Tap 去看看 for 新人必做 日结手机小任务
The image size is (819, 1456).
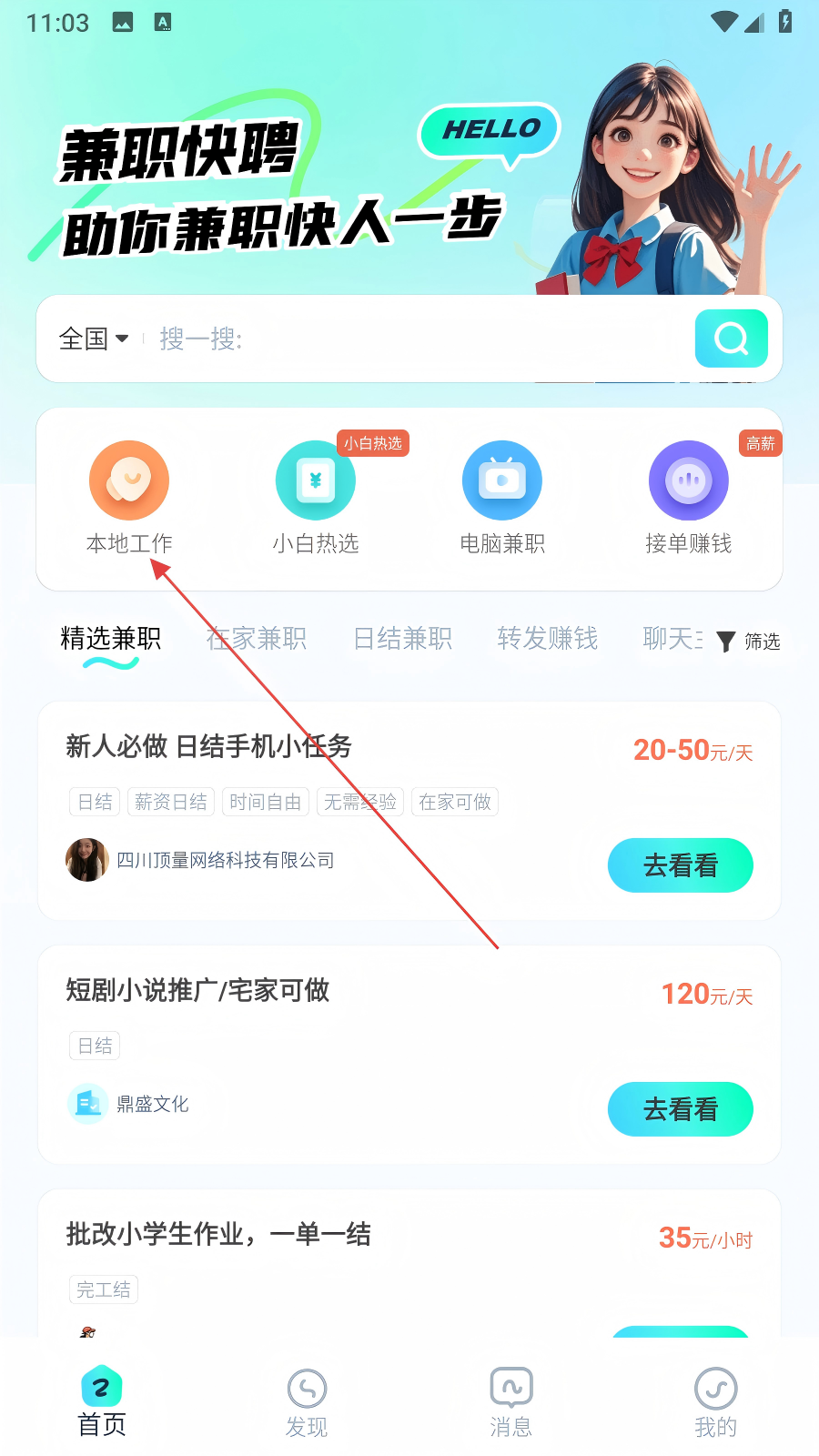(x=681, y=865)
